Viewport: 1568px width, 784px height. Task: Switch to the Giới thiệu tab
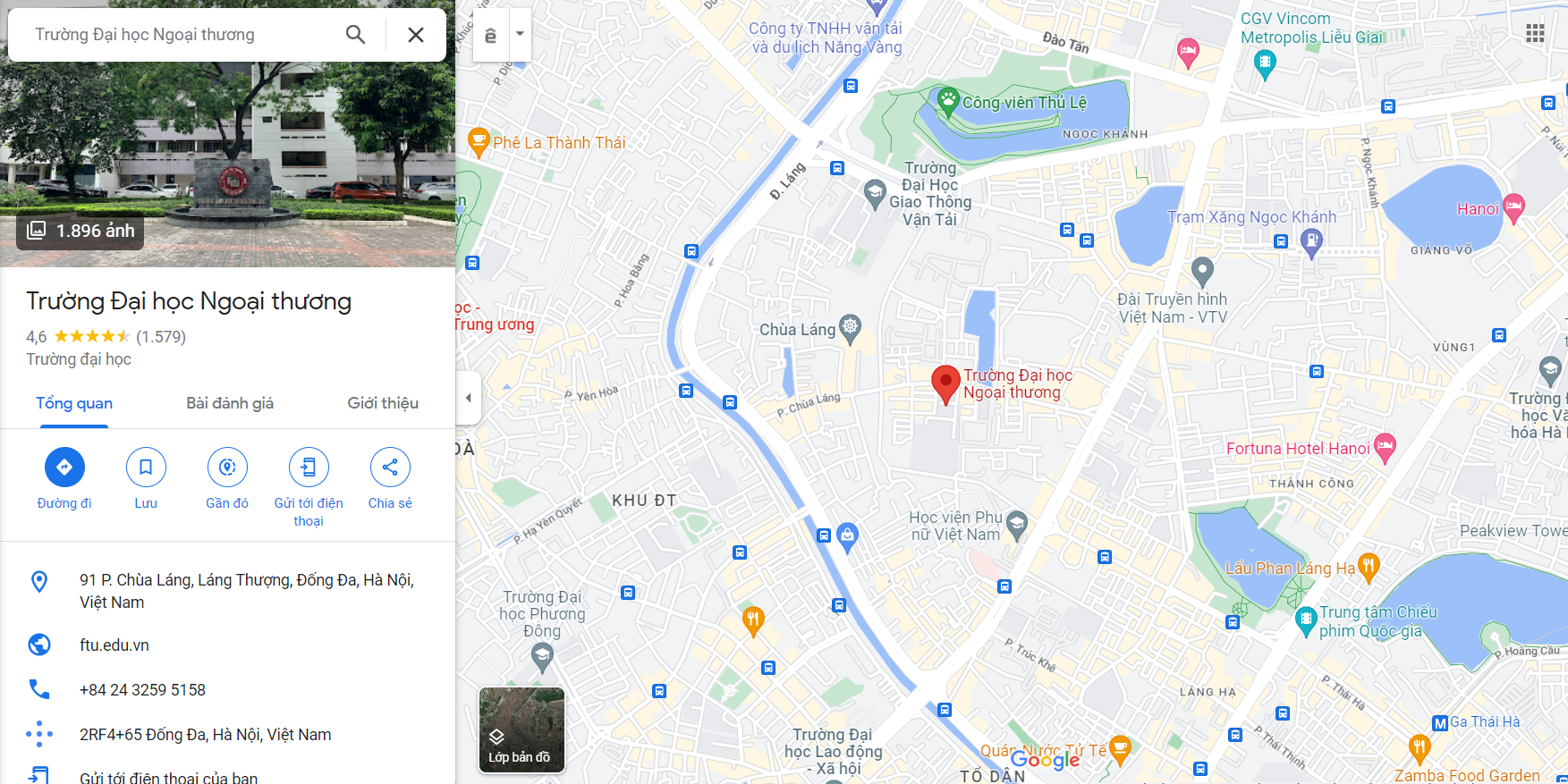(x=383, y=403)
